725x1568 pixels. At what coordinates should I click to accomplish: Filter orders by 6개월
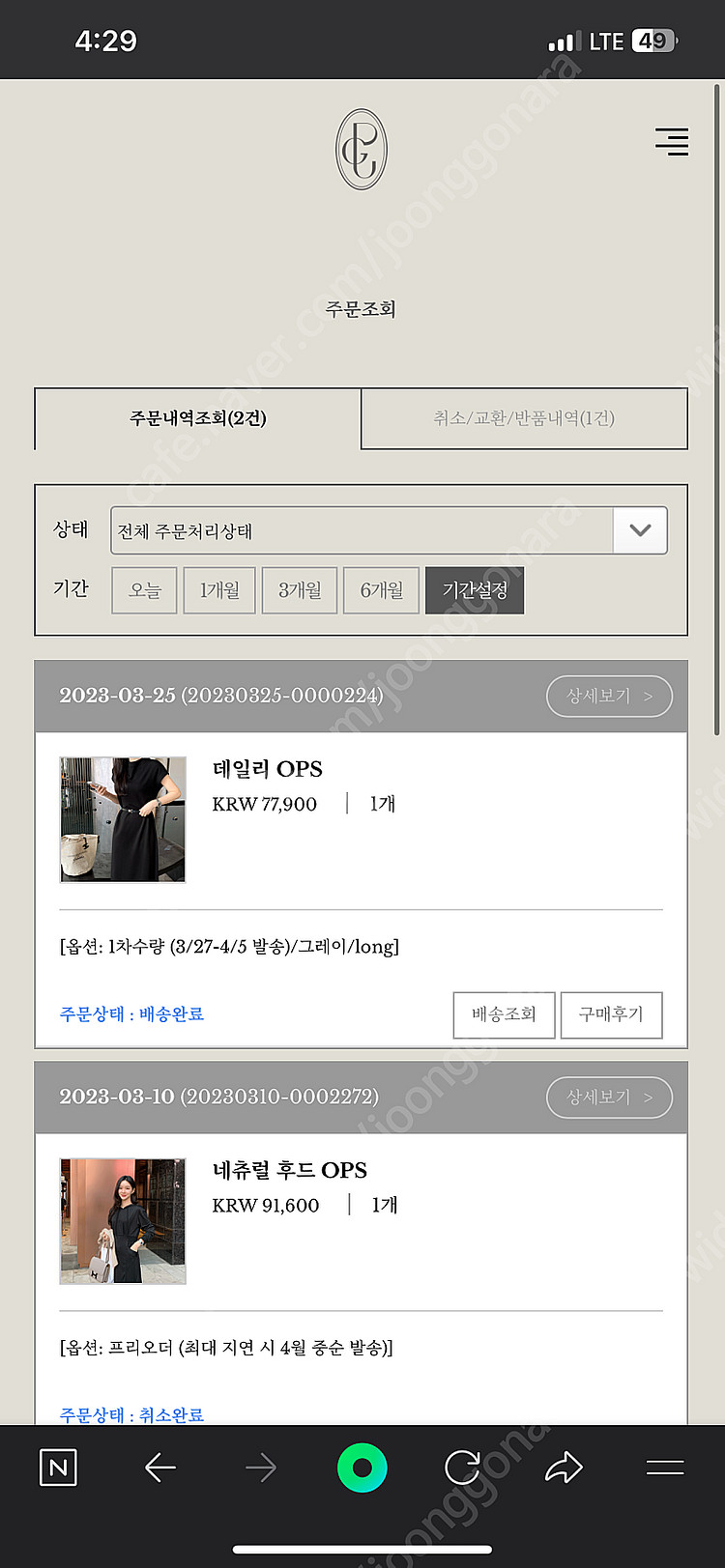click(x=382, y=590)
